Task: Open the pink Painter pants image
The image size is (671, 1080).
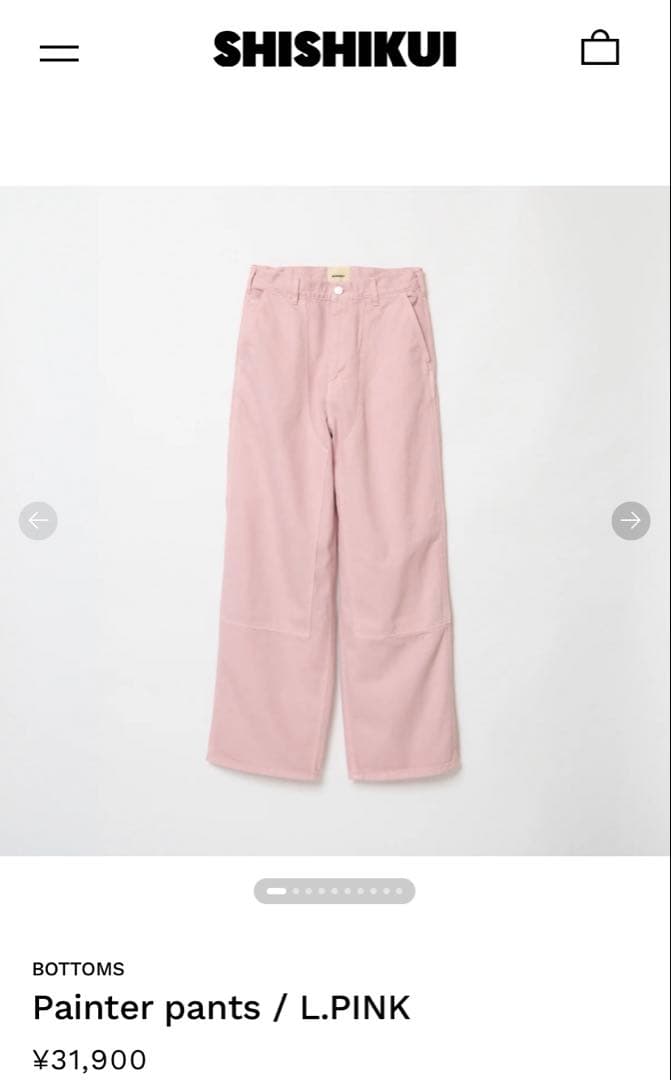Action: pyautogui.click(x=335, y=520)
